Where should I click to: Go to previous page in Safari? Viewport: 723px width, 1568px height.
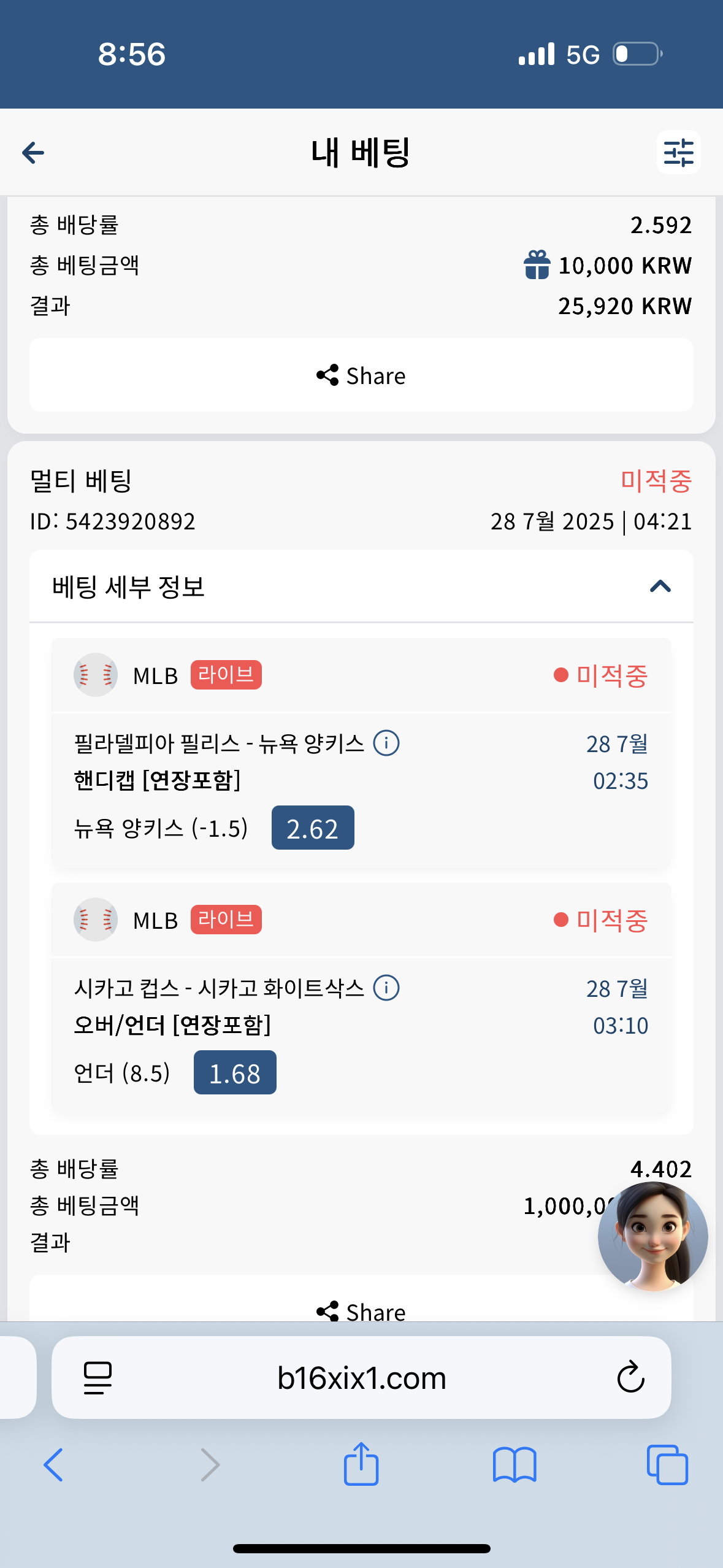53,1465
